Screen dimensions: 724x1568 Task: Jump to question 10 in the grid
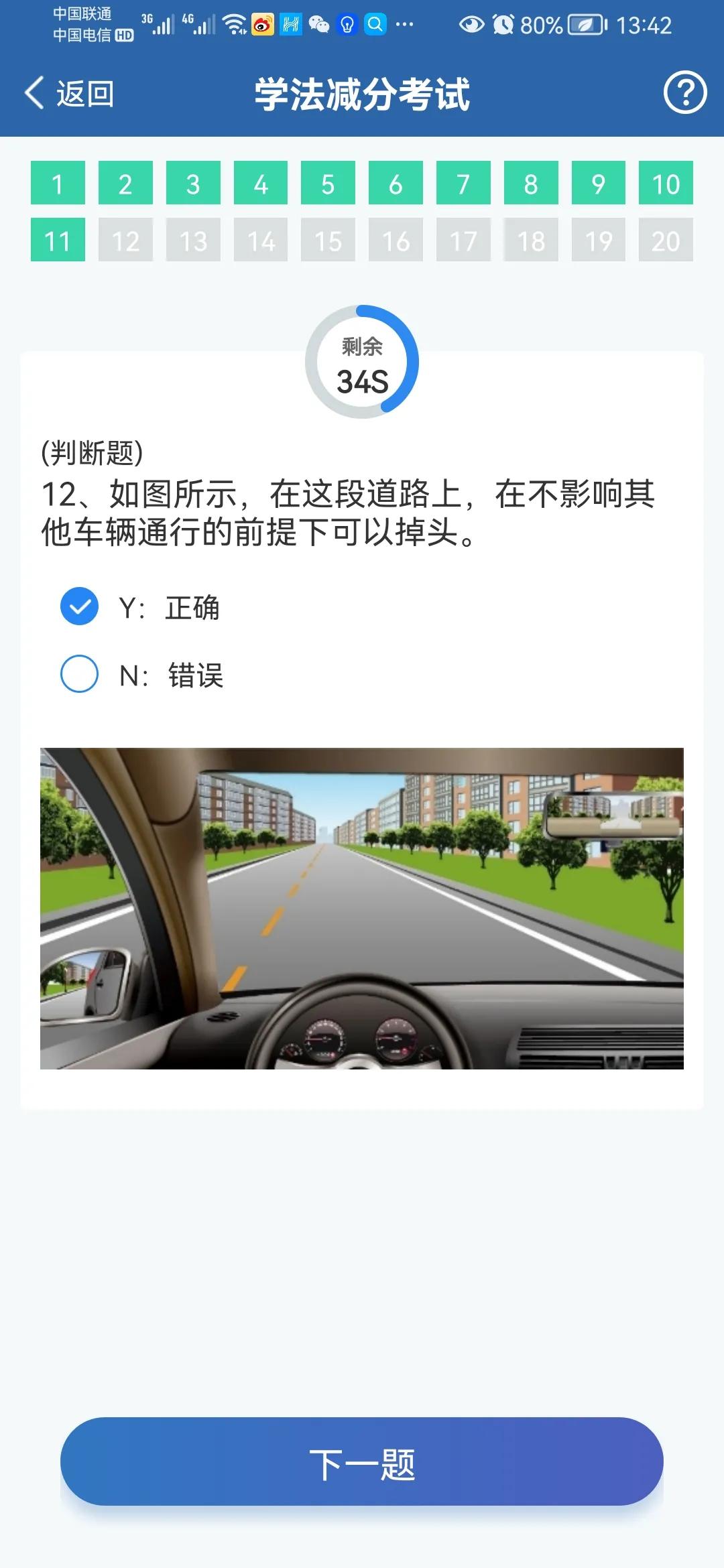(665, 183)
